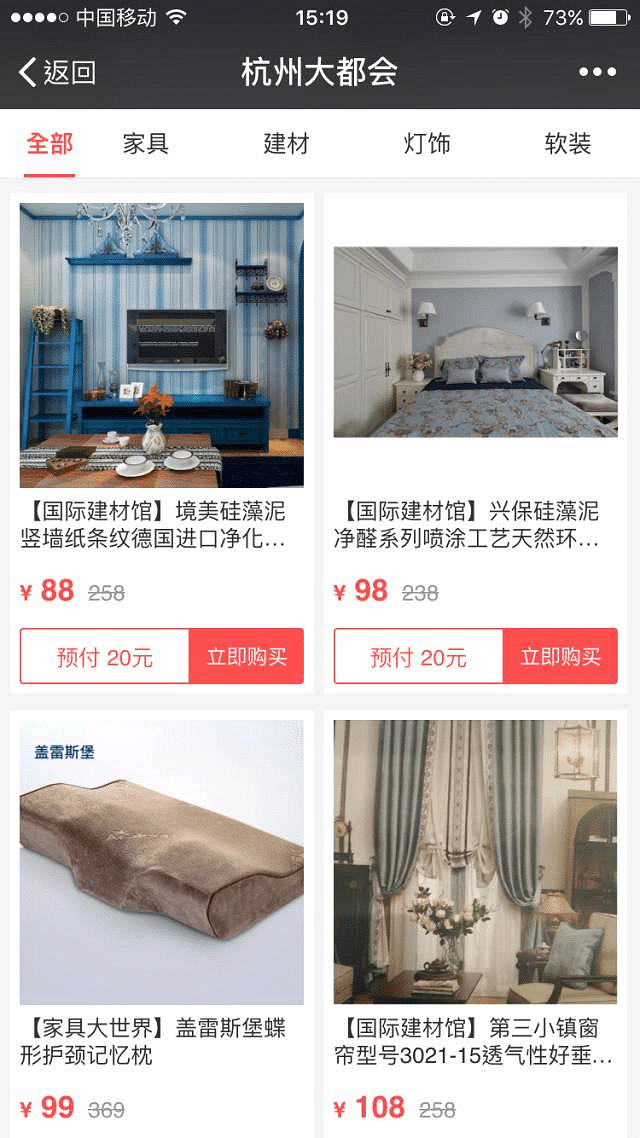This screenshot has height=1138, width=640.
Task: Switch to the 建材 tab
Action: click(x=286, y=144)
